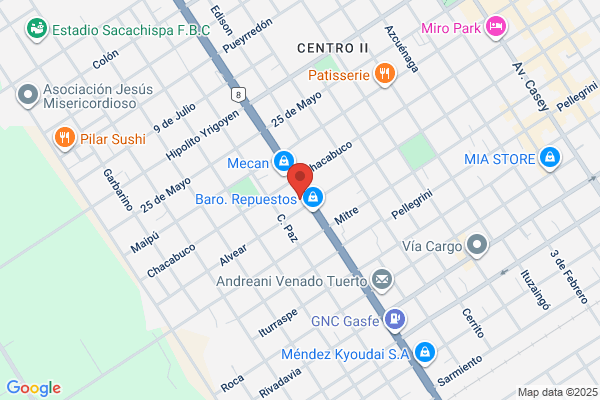The image size is (600, 400).
Task: Select the Méndez Kyoudai S.A marker
Action: click(425, 353)
